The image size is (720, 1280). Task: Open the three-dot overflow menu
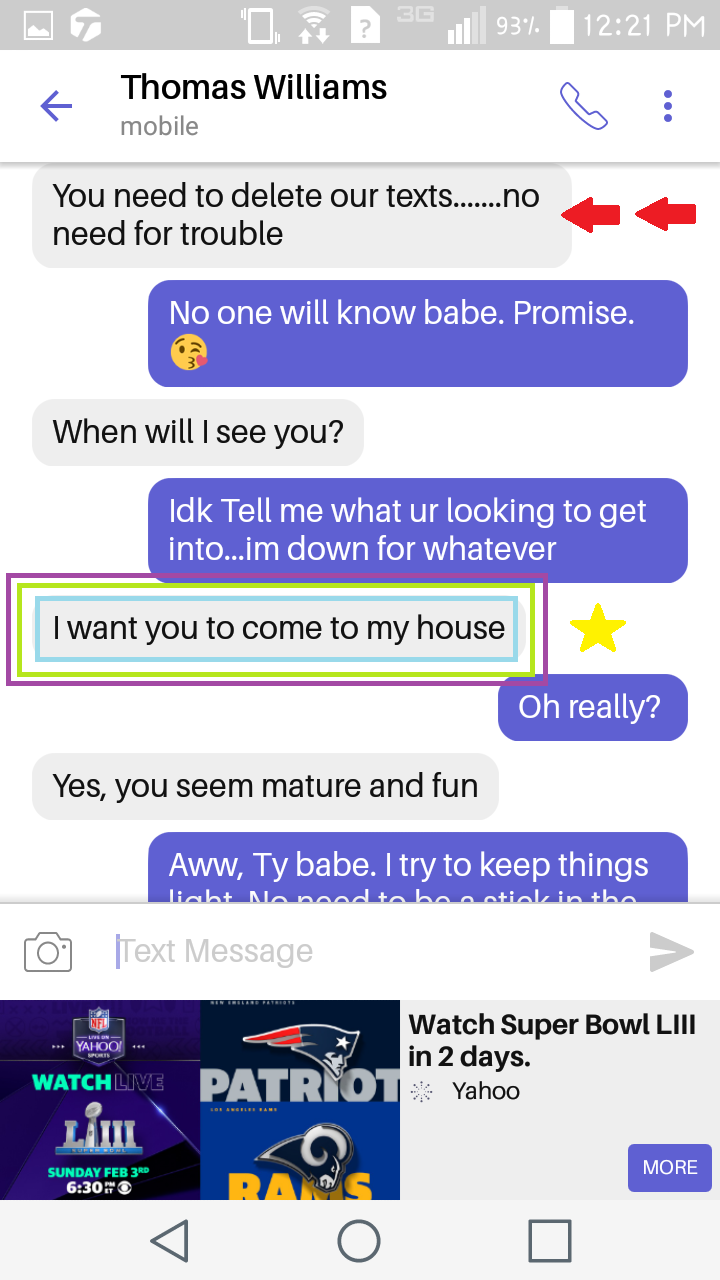click(x=668, y=105)
